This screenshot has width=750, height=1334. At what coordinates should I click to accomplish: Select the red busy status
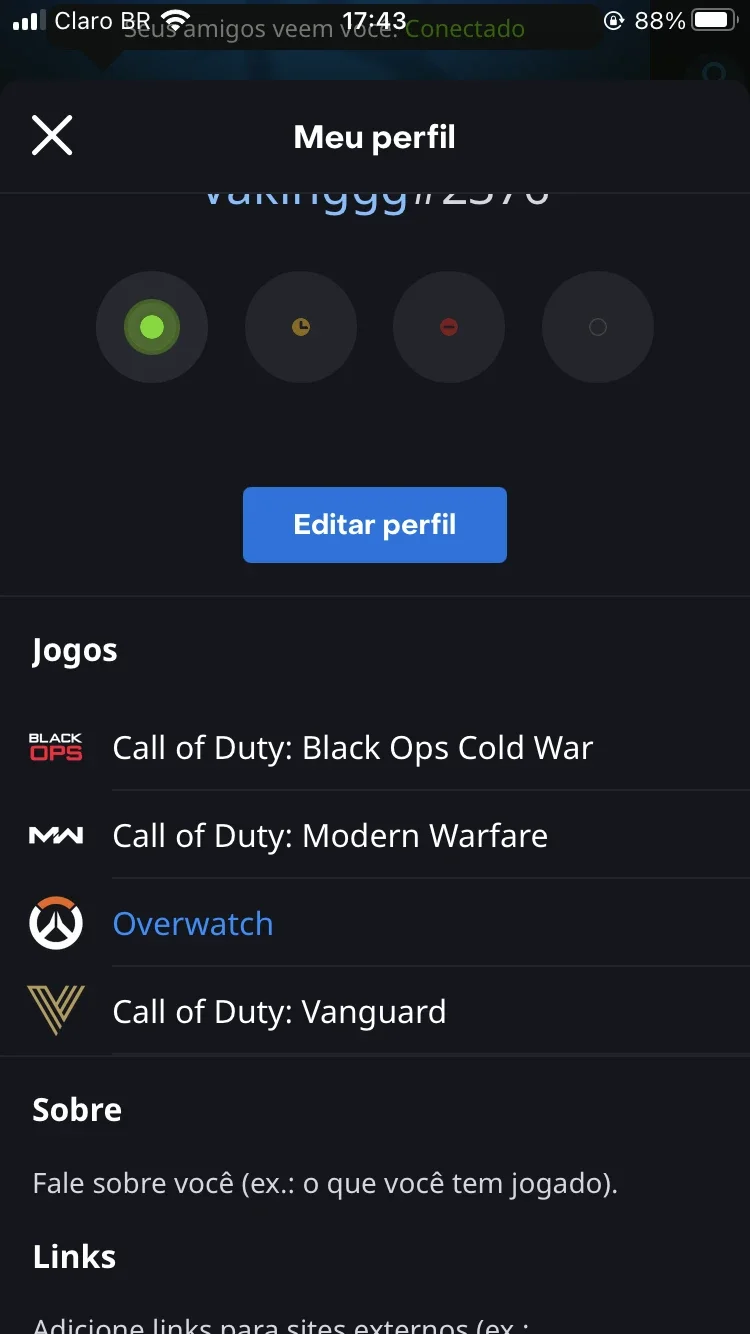(x=449, y=327)
